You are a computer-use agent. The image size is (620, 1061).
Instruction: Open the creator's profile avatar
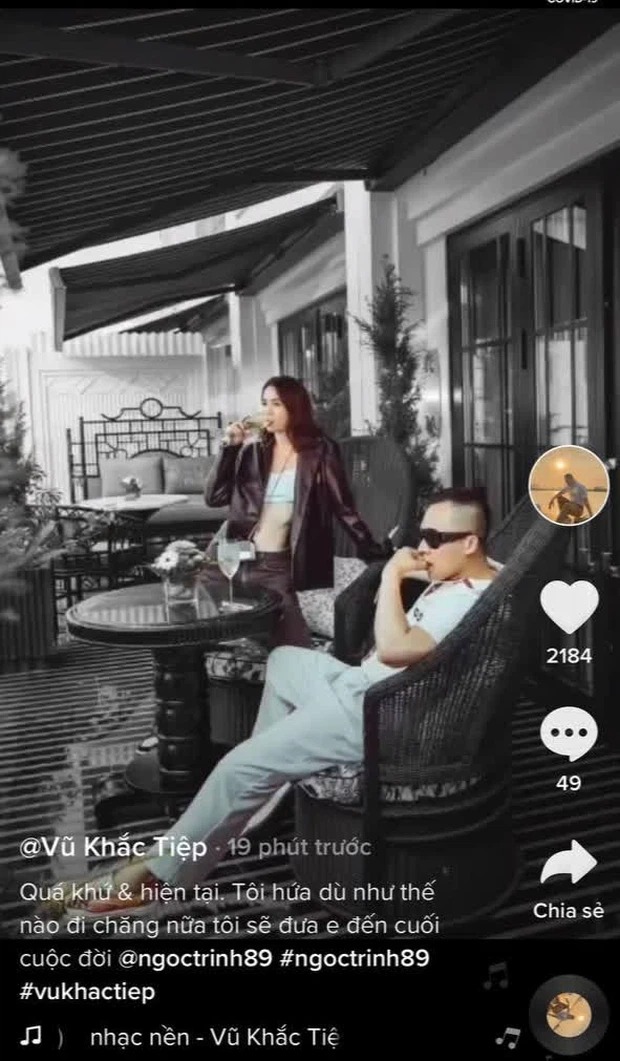568,486
